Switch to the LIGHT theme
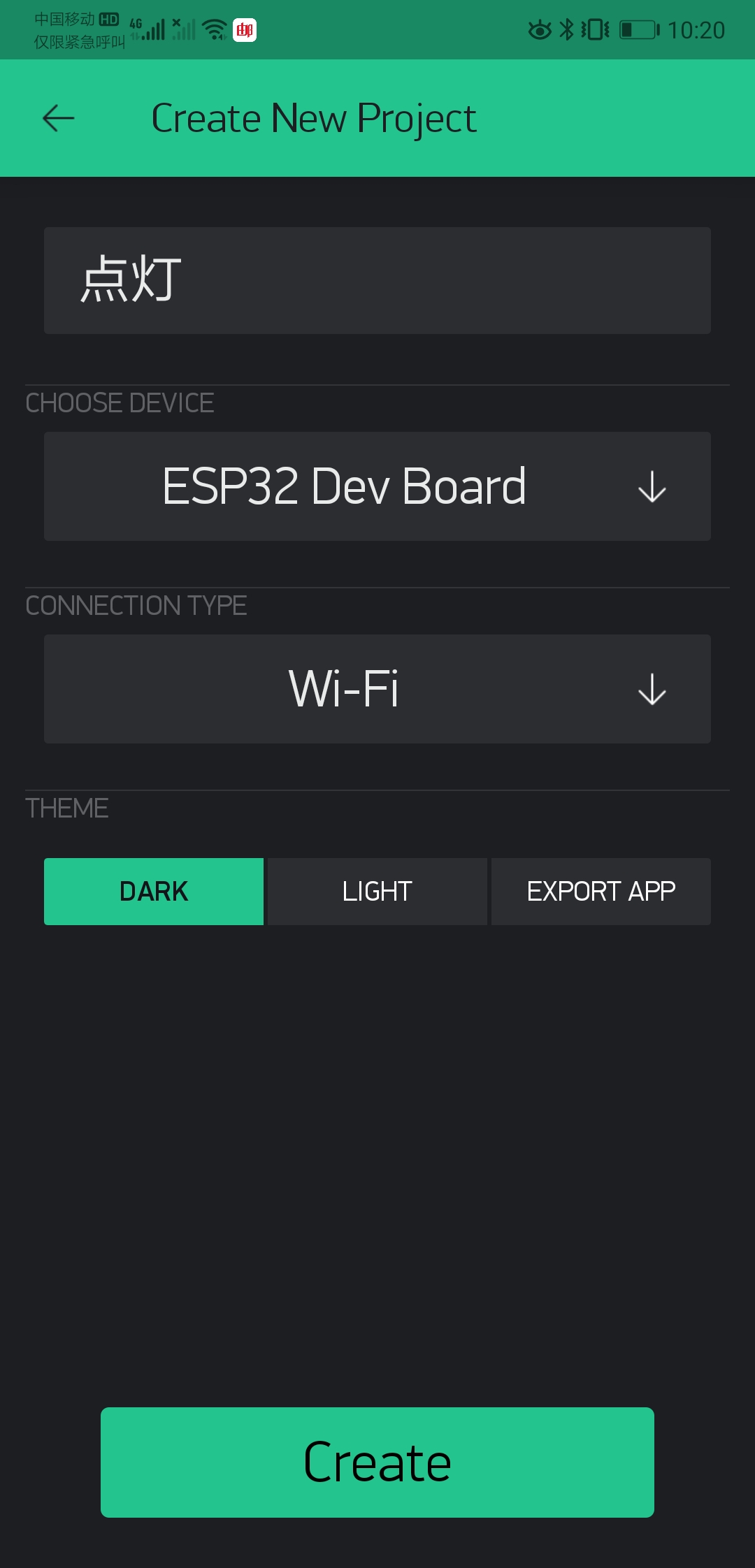The image size is (755, 1568). pyautogui.click(x=377, y=892)
